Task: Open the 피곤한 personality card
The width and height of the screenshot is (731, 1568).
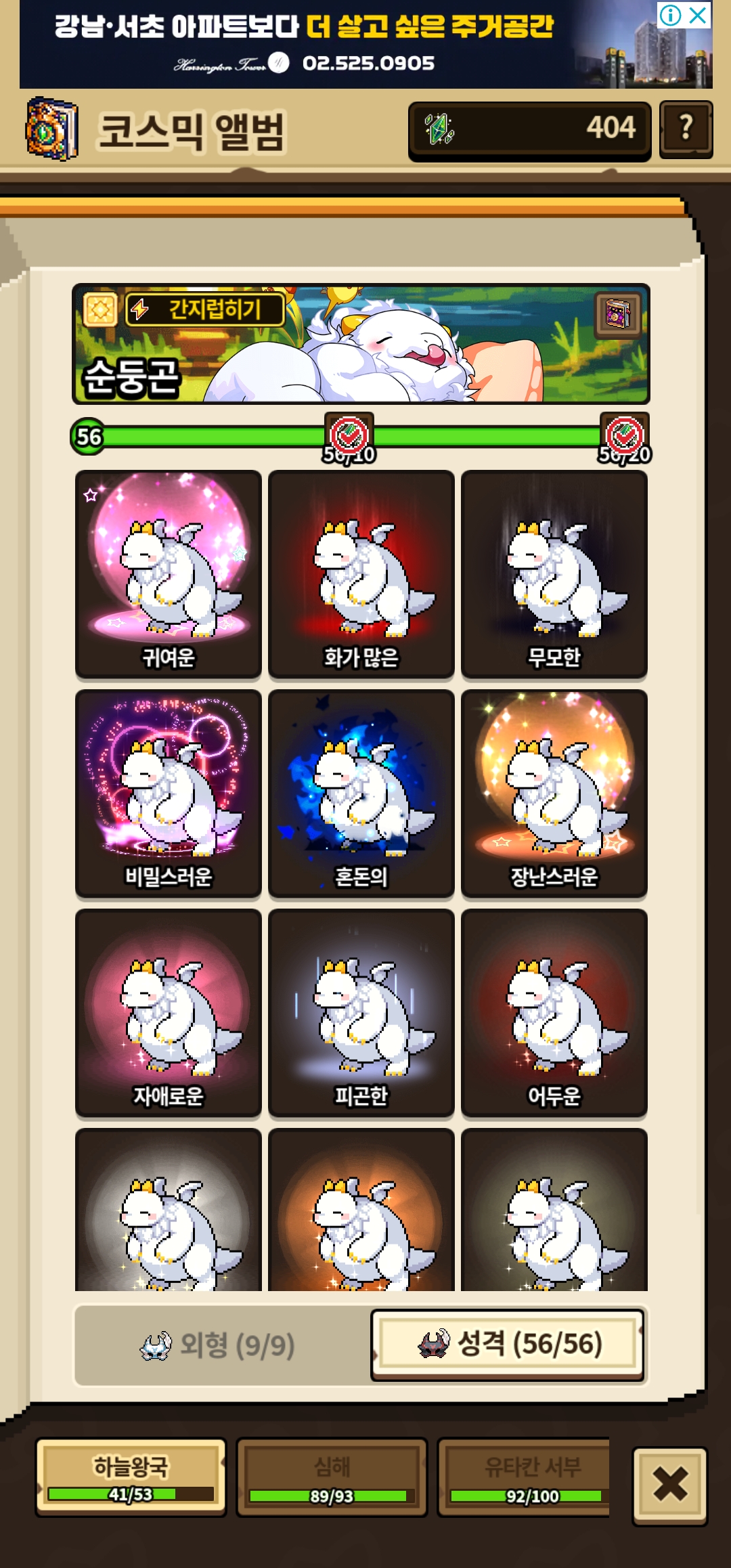Action: 361,1013
